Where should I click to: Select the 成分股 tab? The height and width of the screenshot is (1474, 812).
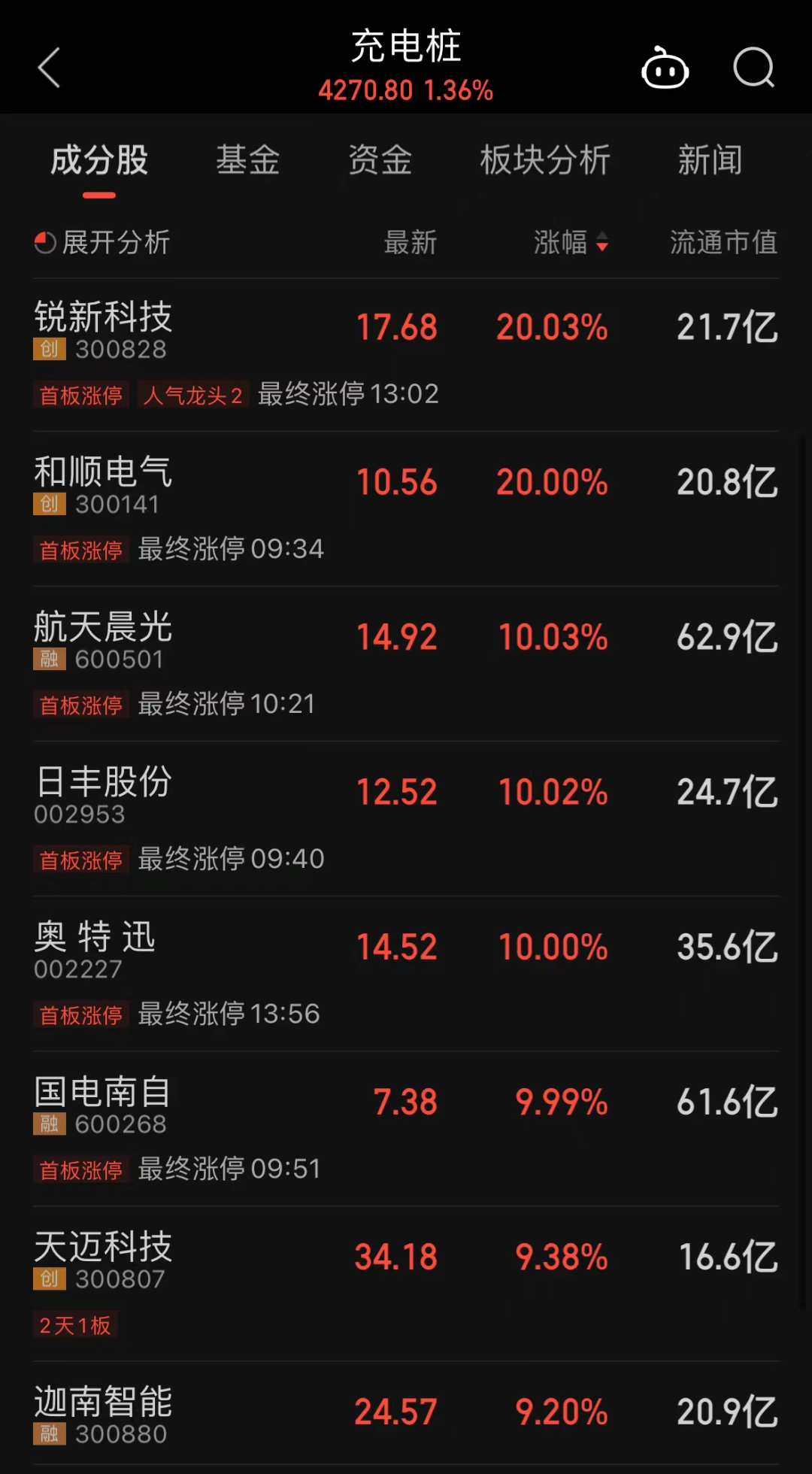coord(99,160)
